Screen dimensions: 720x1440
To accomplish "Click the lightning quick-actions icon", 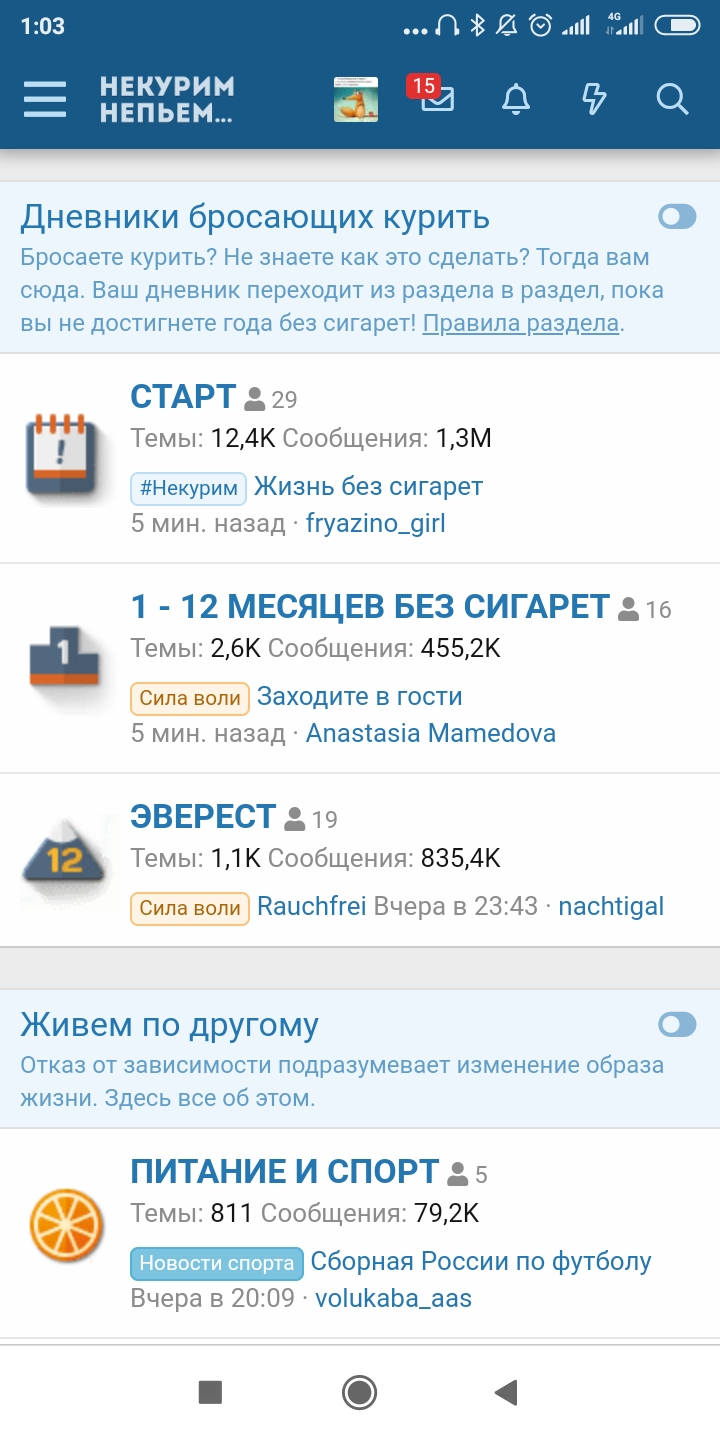I will 595,99.
